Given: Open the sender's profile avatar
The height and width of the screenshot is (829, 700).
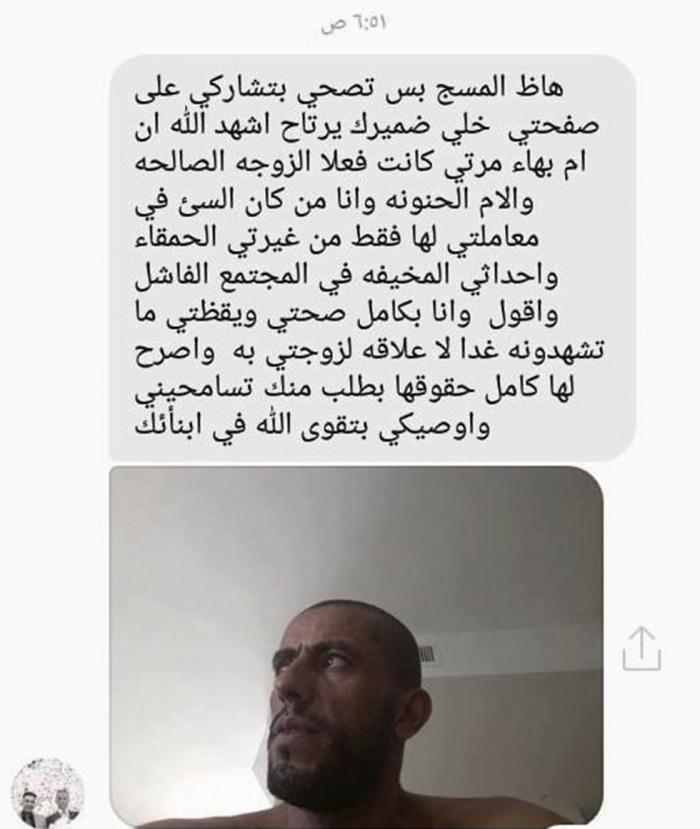Looking at the screenshot, I should (x=46, y=792).
